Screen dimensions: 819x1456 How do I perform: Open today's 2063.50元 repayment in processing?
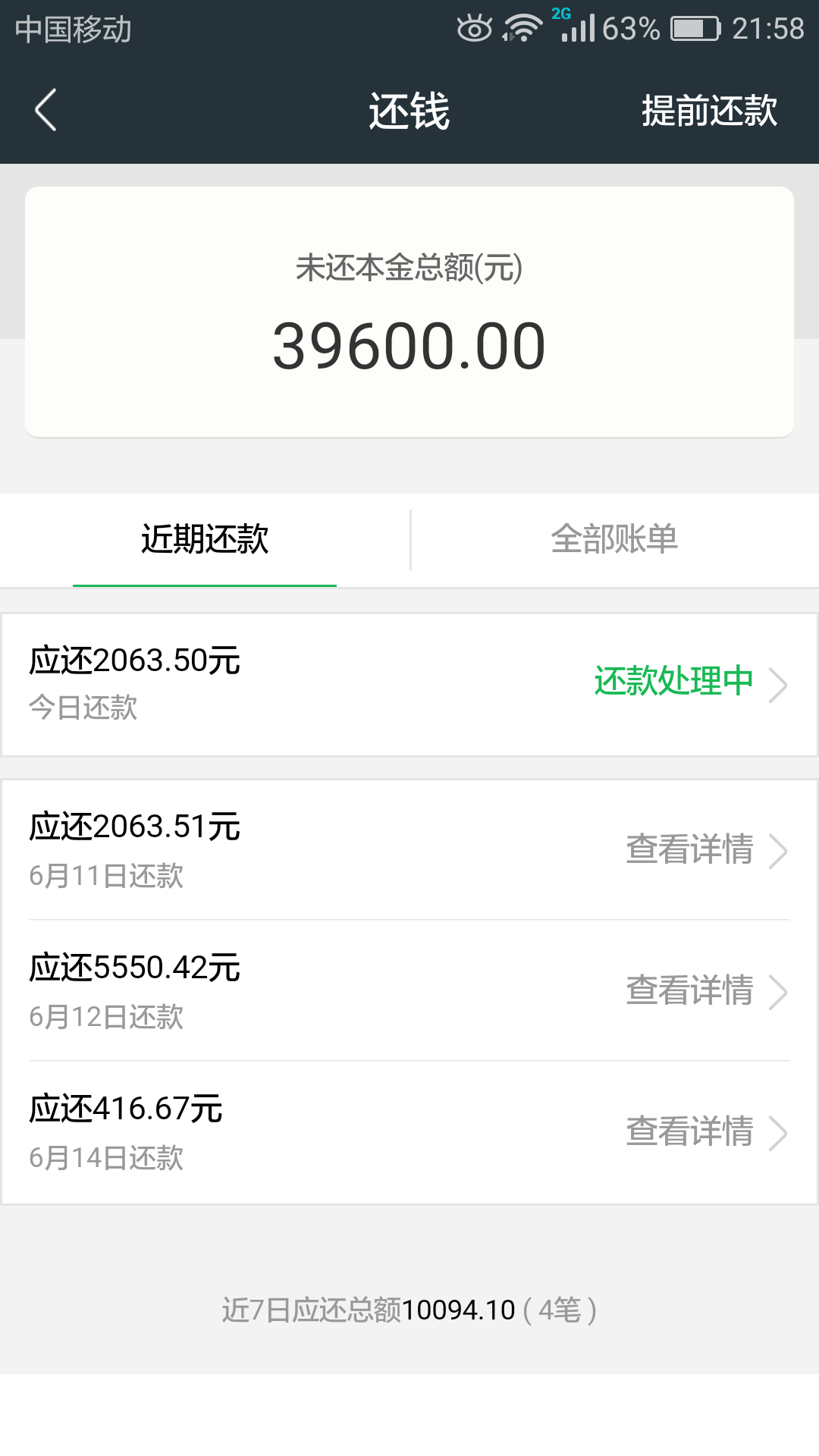[x=409, y=684]
